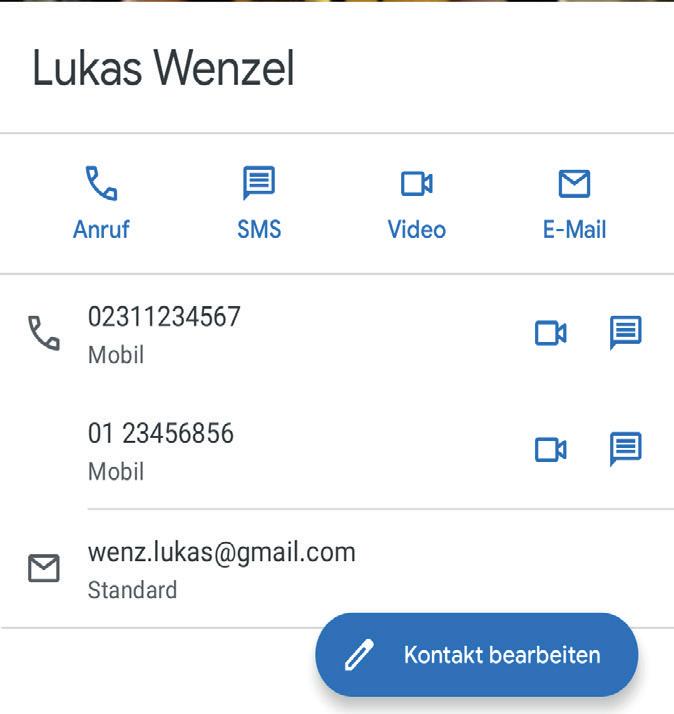Start a video call with the Video button
674x714 pixels.
click(416, 203)
